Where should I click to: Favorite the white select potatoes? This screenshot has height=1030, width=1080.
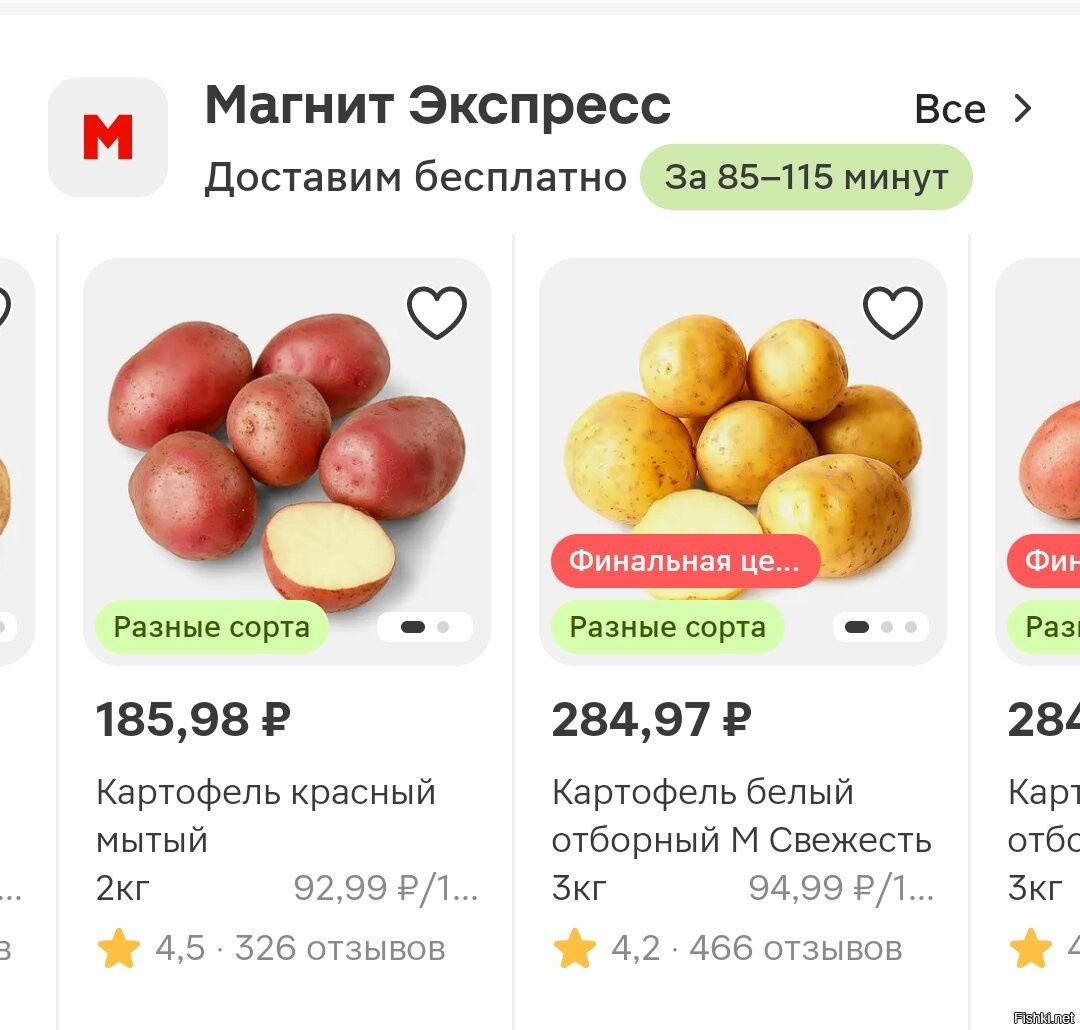click(x=893, y=313)
